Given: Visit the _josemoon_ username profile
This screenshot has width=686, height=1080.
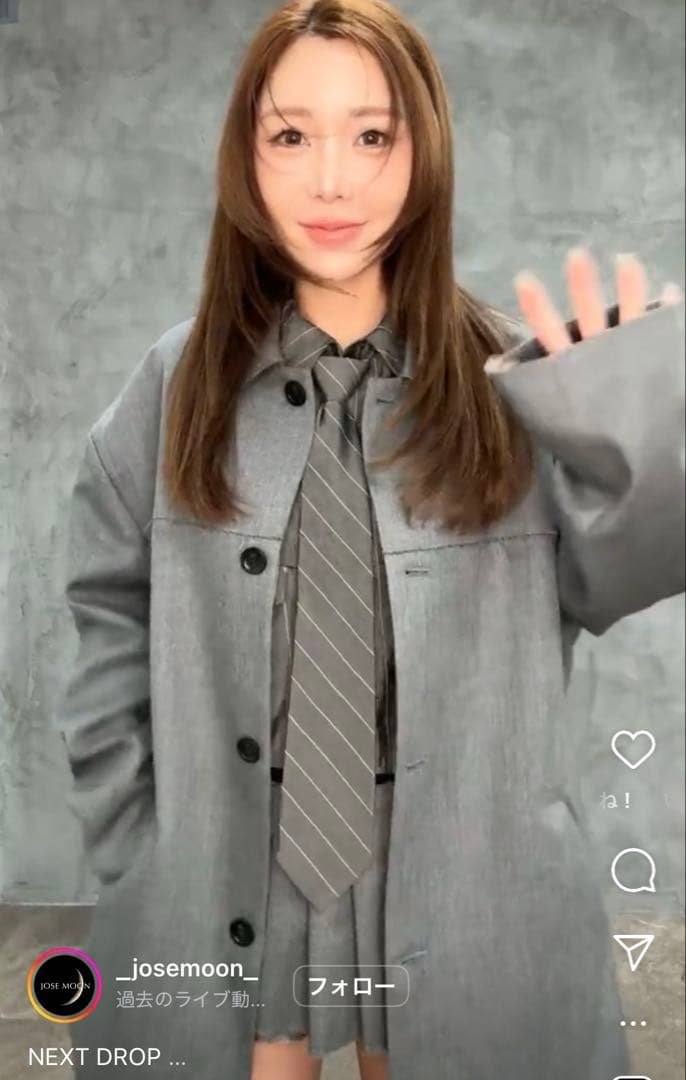Looking at the screenshot, I should pyautogui.click(x=187, y=968).
